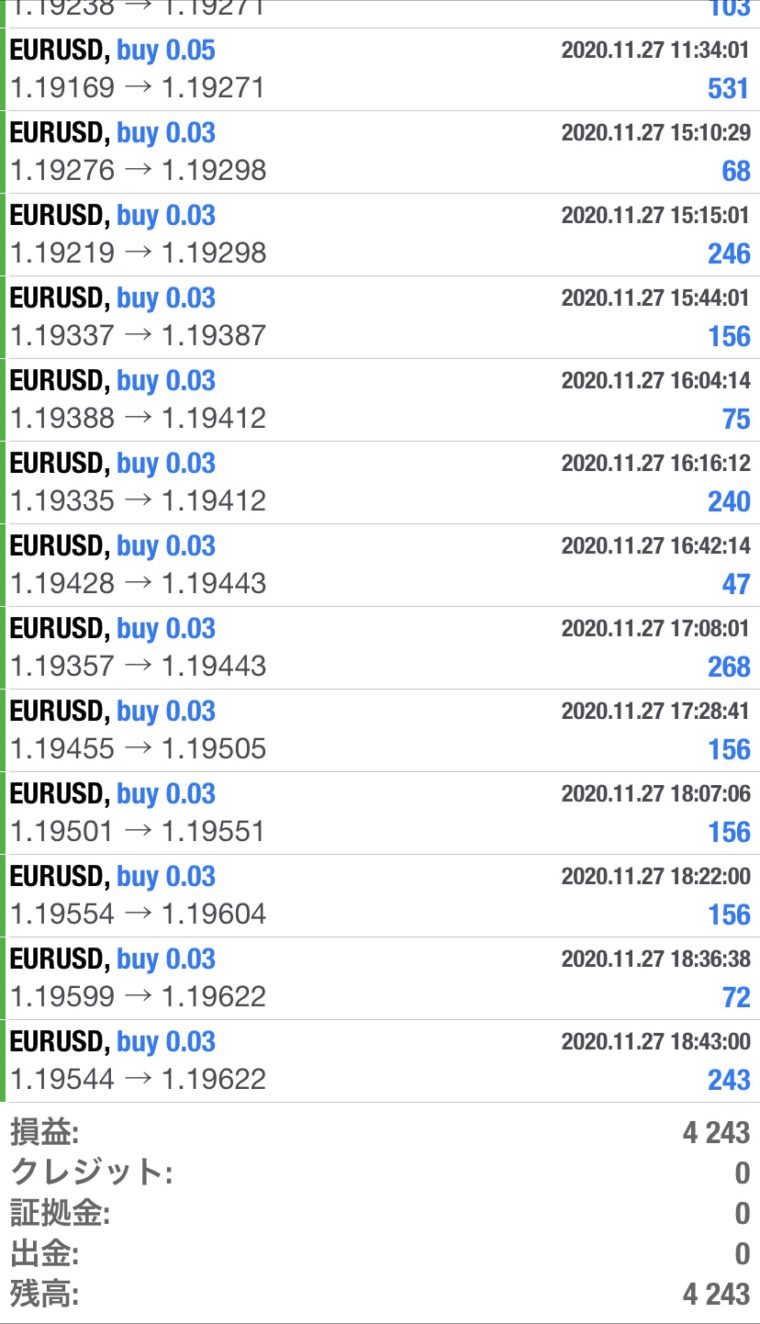
Task: Select the trade closed at 15:15:01
Action: (380, 235)
